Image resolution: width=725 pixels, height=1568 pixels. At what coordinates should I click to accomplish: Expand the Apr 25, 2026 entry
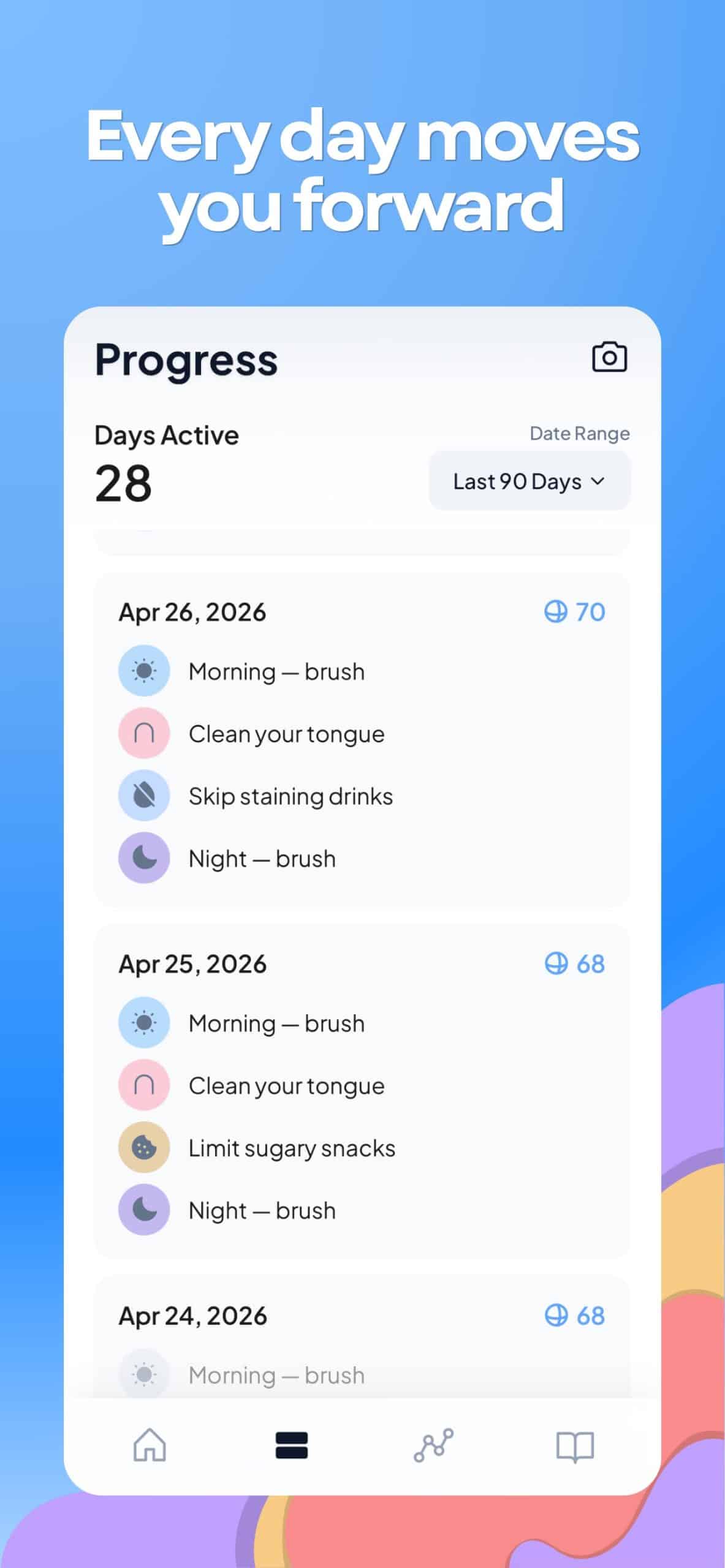192,963
